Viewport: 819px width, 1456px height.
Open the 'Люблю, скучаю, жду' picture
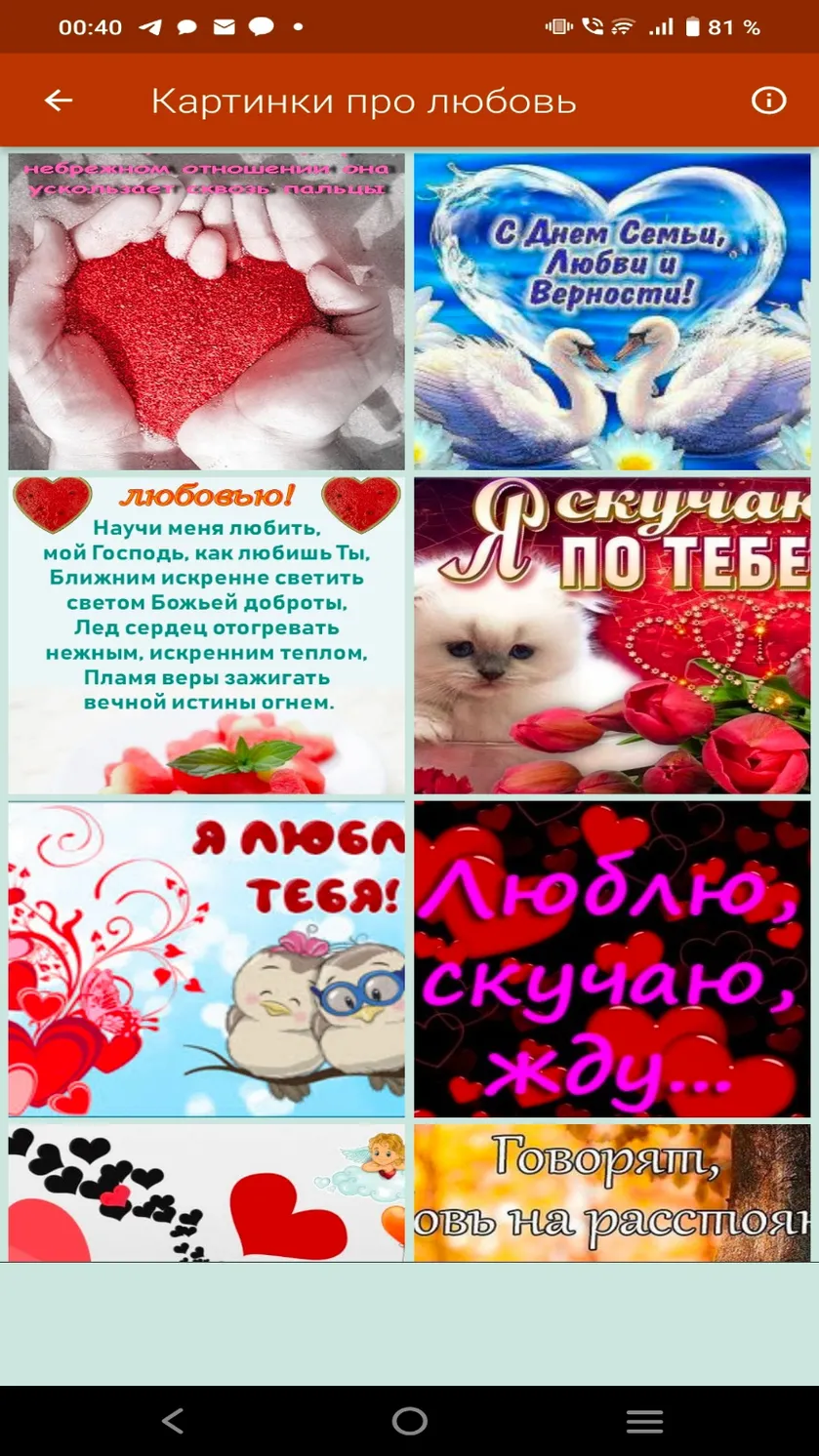coord(612,959)
